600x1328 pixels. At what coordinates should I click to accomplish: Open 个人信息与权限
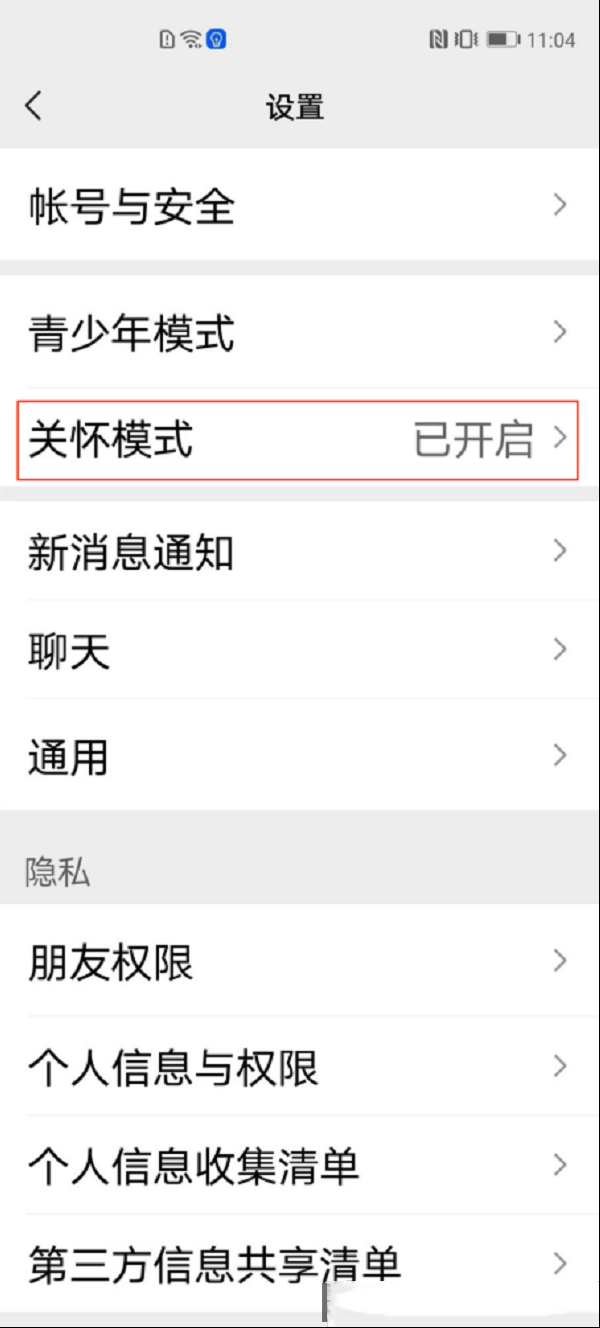[x=300, y=1066]
